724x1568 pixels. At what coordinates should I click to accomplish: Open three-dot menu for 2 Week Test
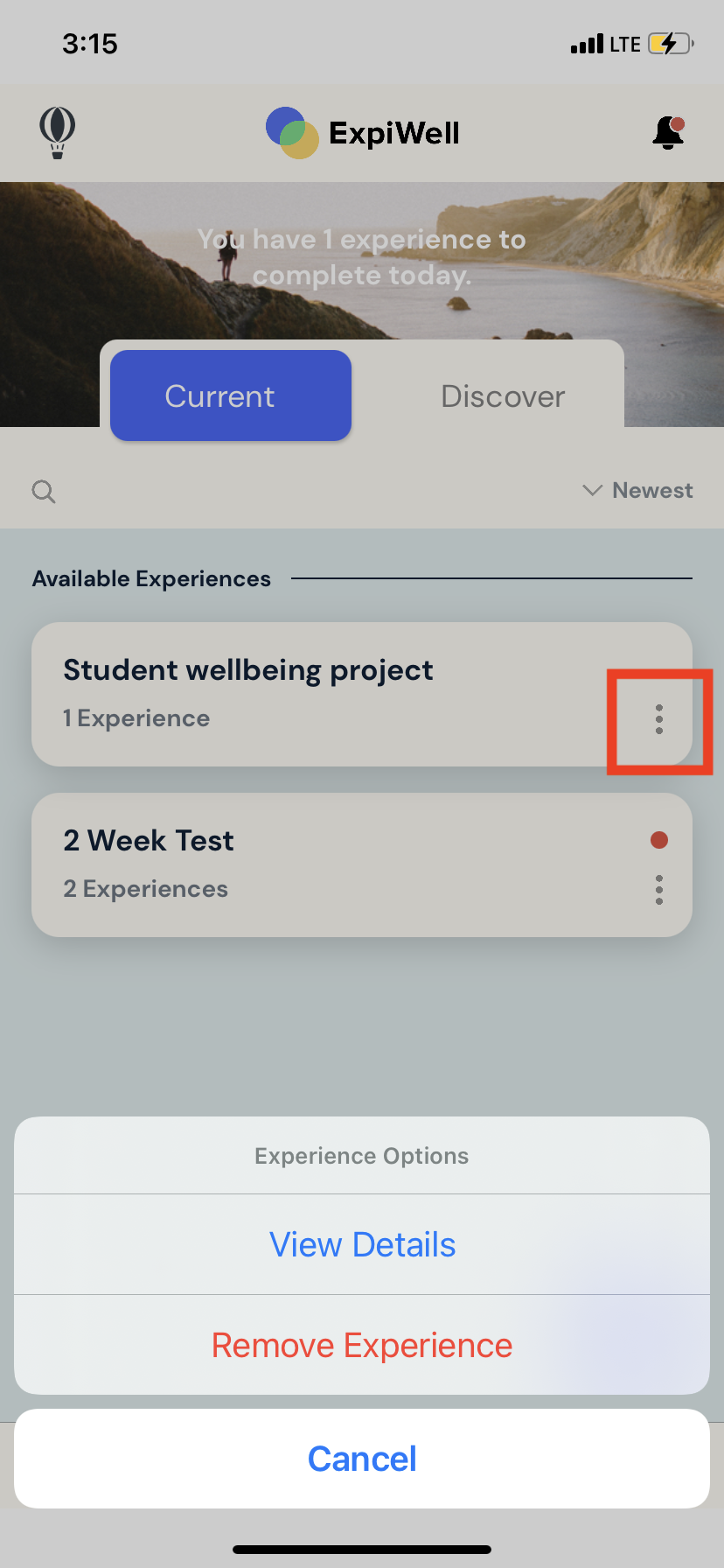[x=659, y=890]
